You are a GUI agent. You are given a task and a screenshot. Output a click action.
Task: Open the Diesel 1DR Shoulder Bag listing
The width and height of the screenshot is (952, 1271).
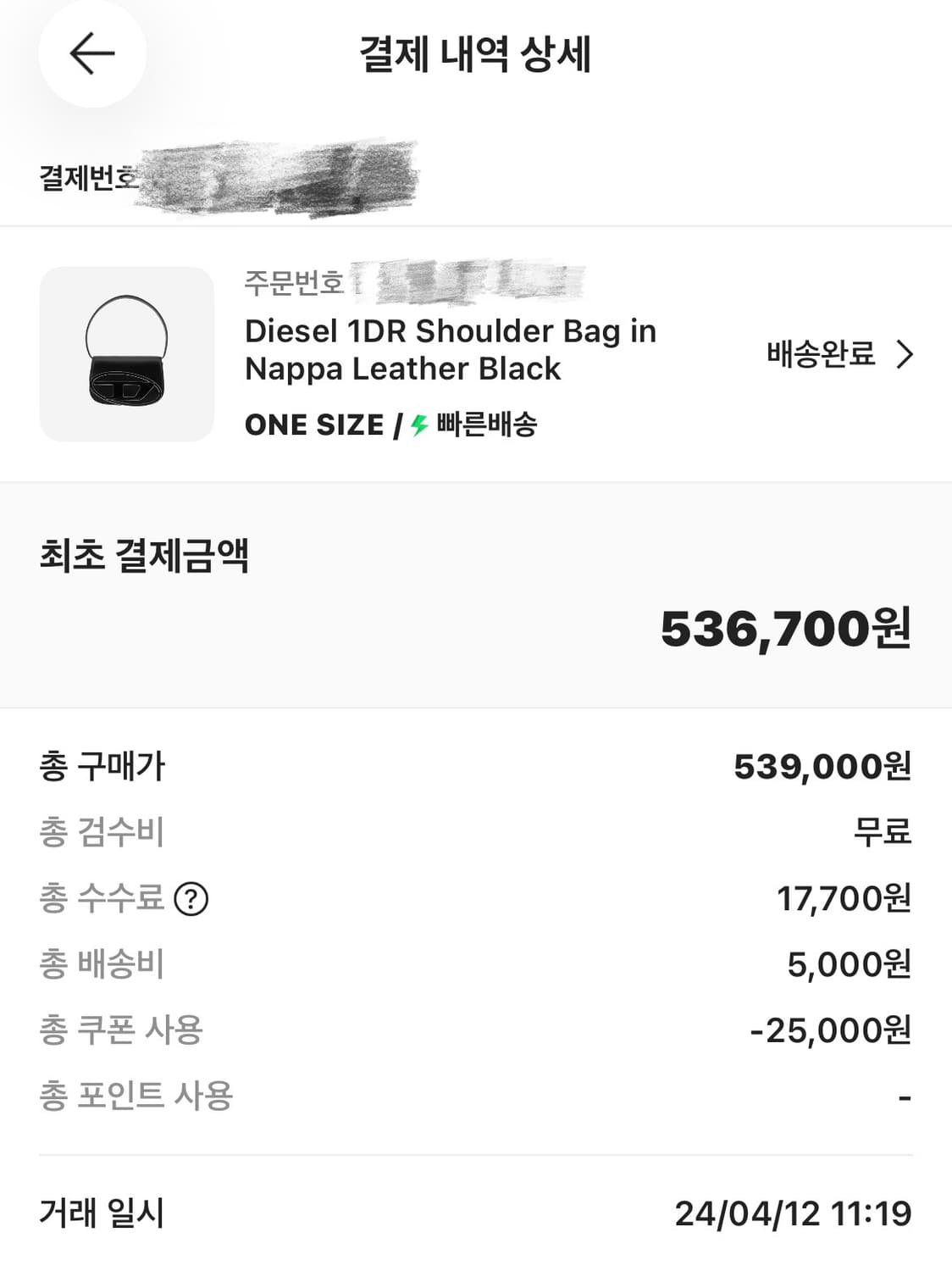(x=449, y=351)
